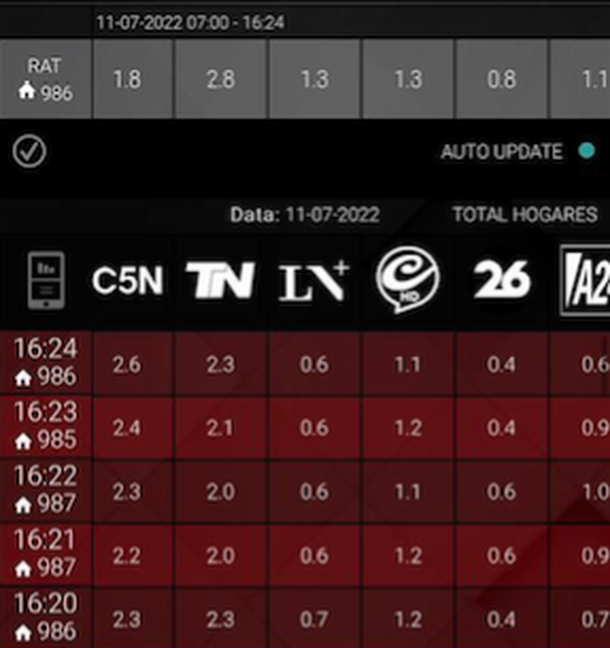610x648 pixels.
Task: Toggle the AUTO UPDATE indicator
Action: (586, 152)
